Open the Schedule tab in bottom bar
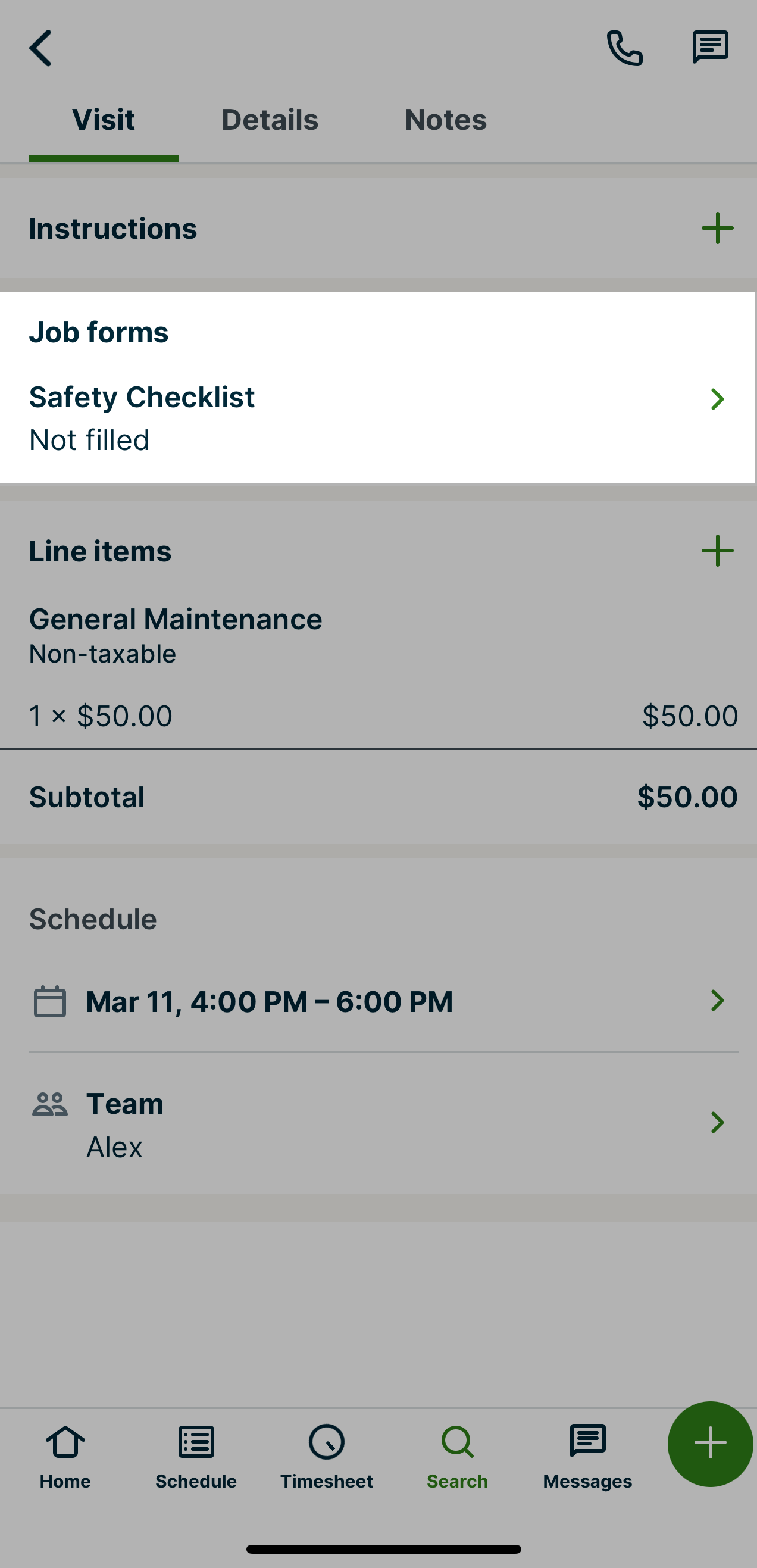 tap(196, 1456)
